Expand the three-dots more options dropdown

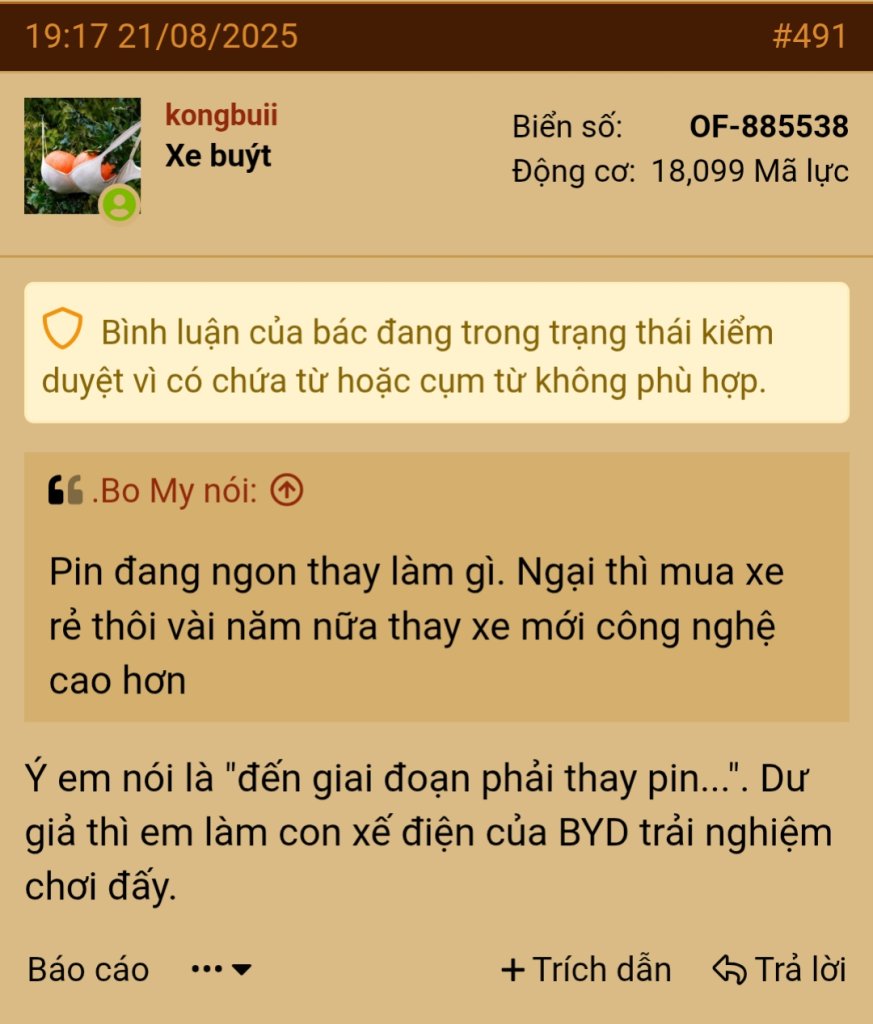coord(221,969)
